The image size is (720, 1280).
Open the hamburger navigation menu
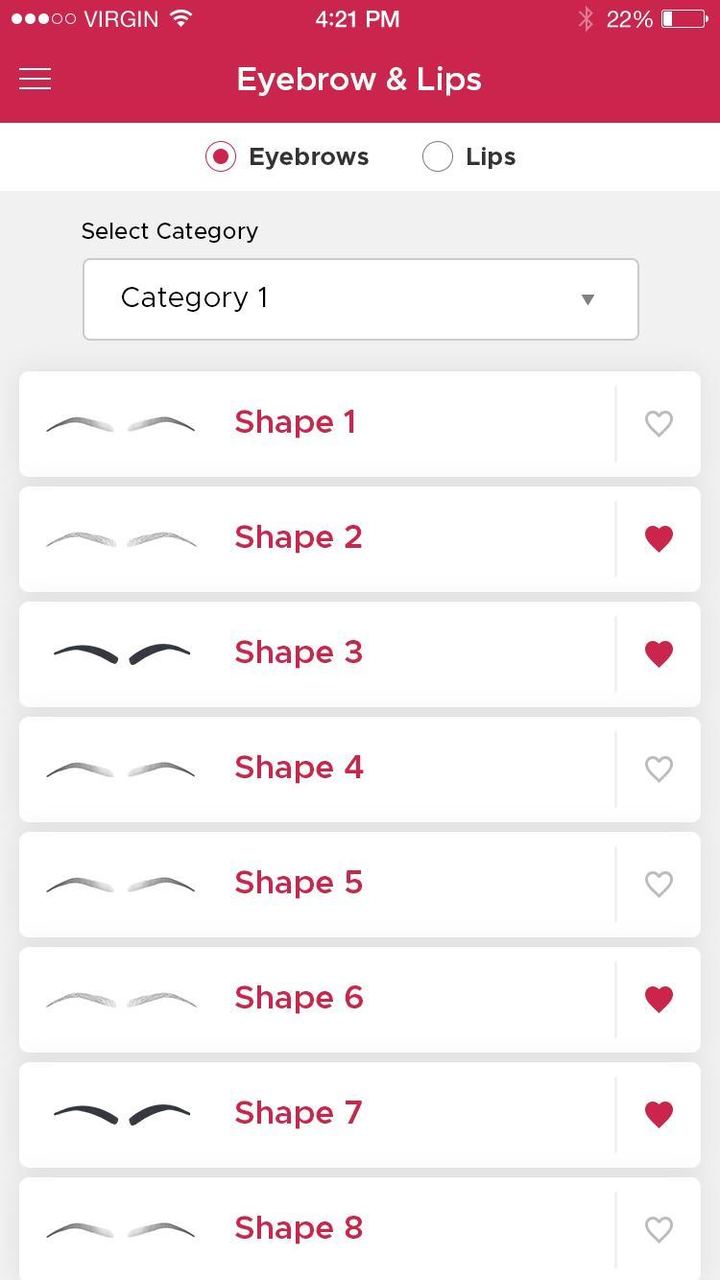pyautogui.click(x=35, y=79)
